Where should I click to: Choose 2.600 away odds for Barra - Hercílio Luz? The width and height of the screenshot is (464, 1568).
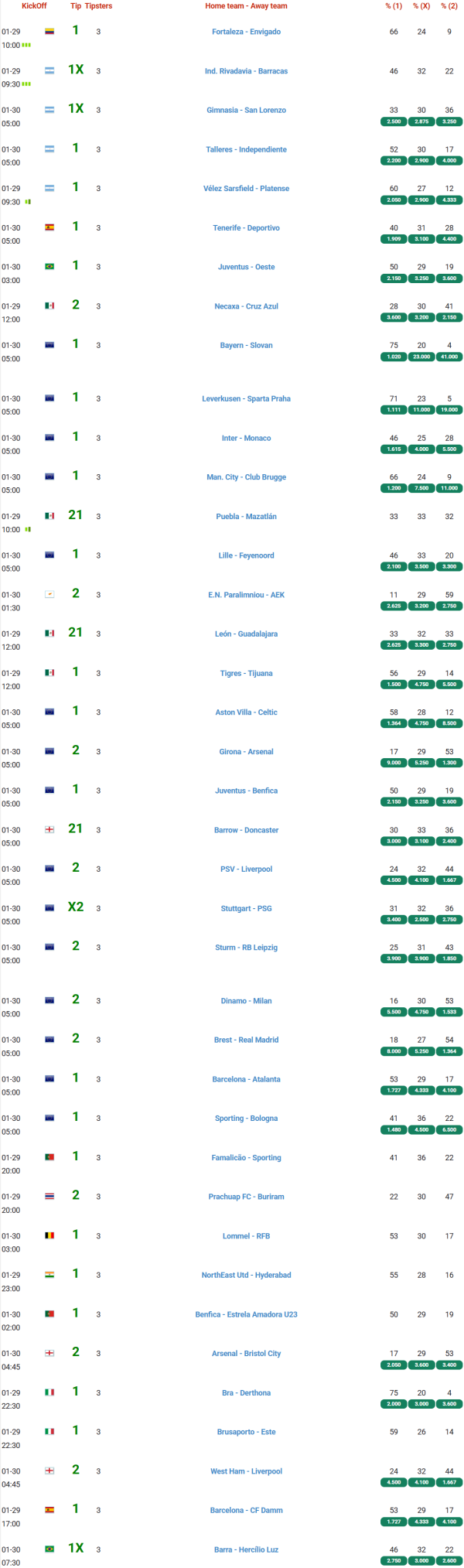(x=449, y=1561)
